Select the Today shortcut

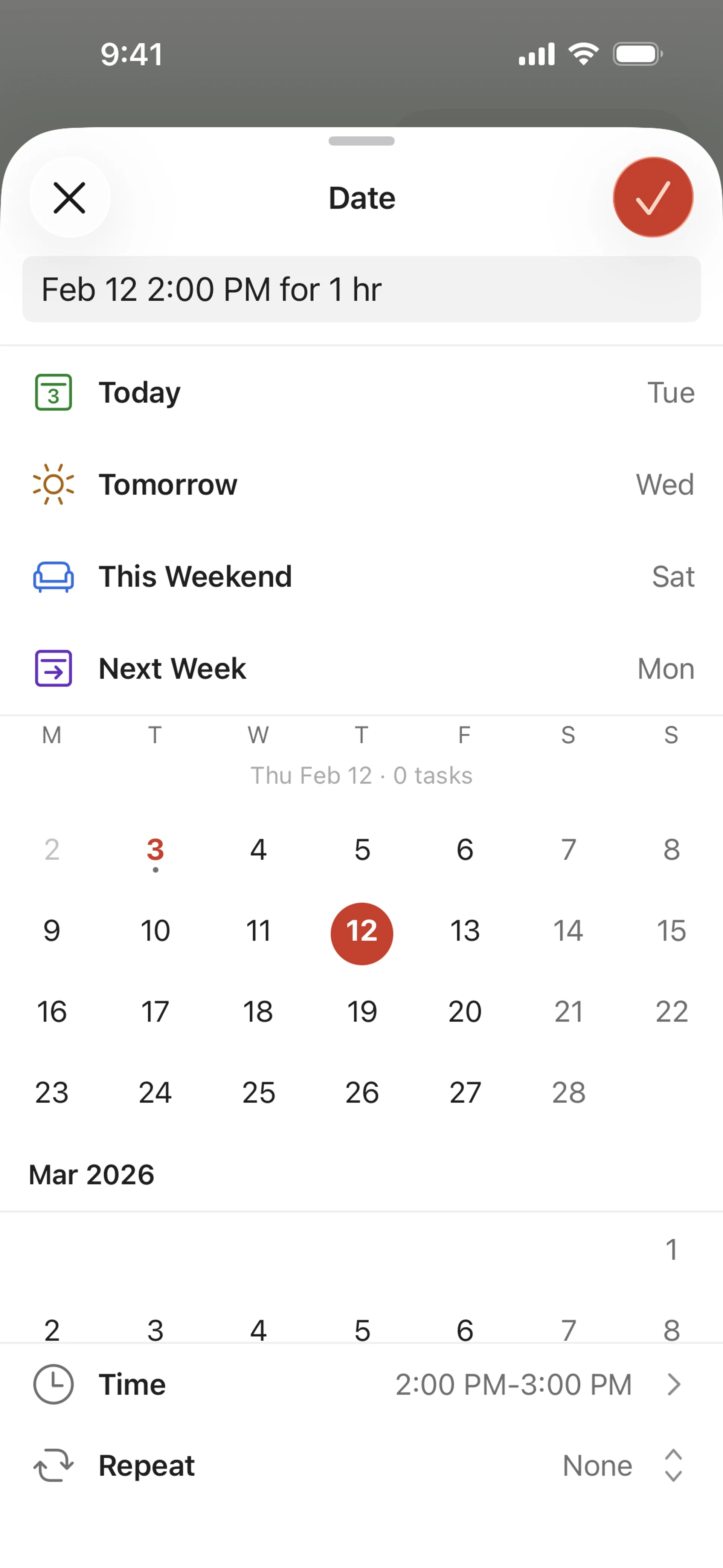click(x=361, y=393)
